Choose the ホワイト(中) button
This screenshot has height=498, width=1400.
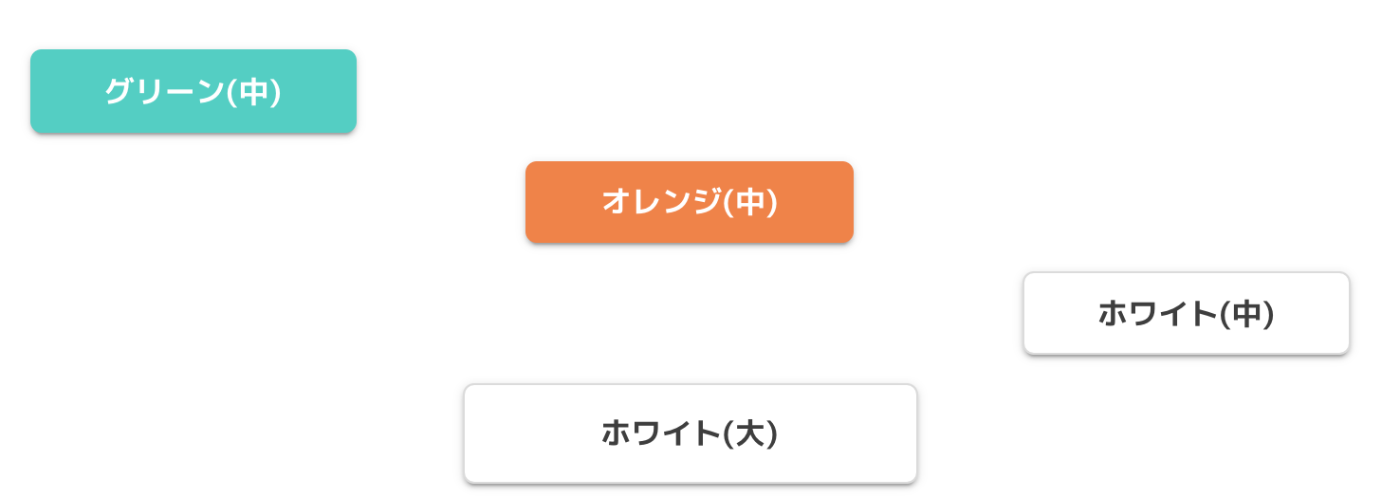click(x=1186, y=313)
